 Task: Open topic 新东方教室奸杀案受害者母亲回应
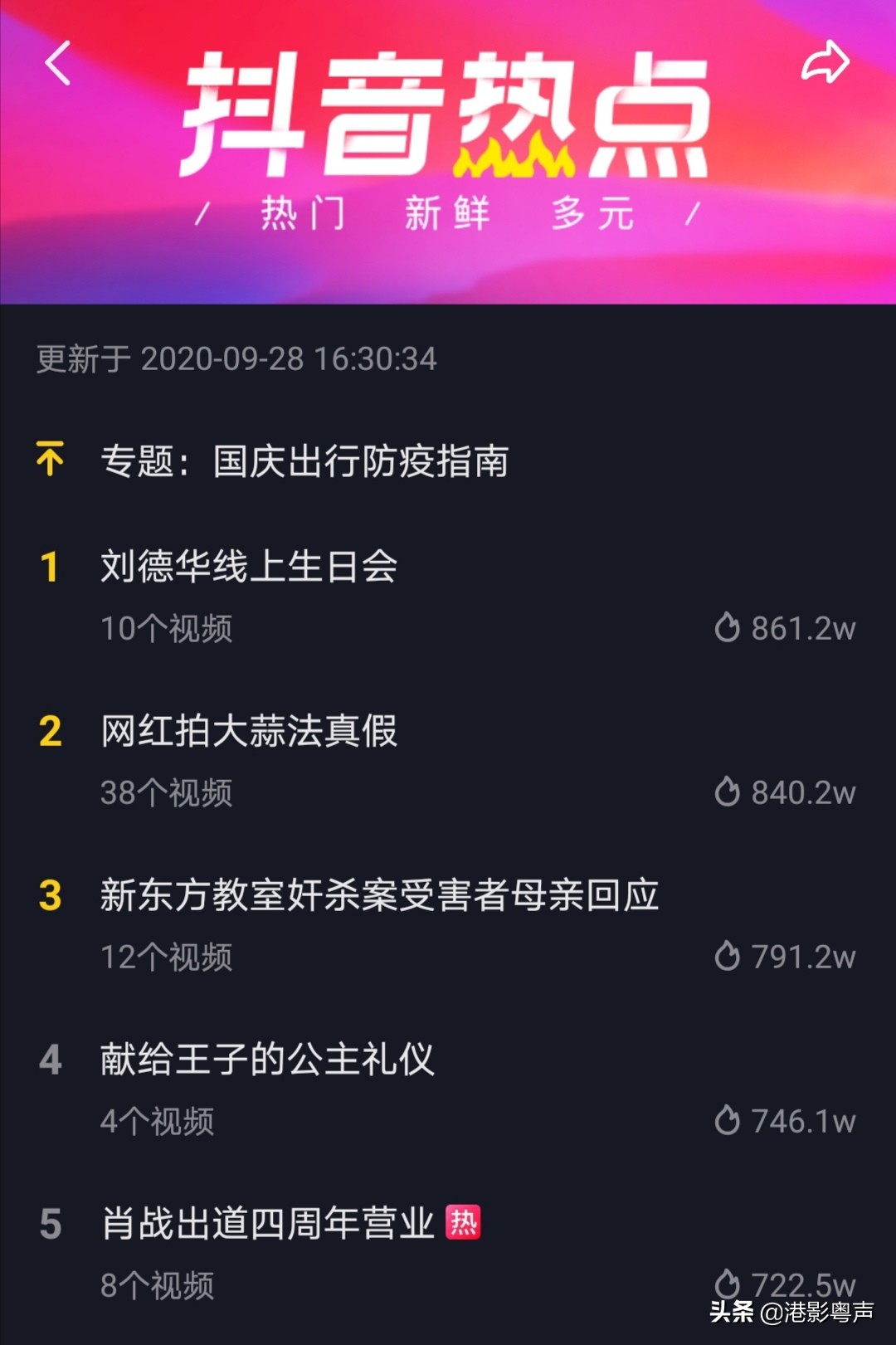pos(379,895)
